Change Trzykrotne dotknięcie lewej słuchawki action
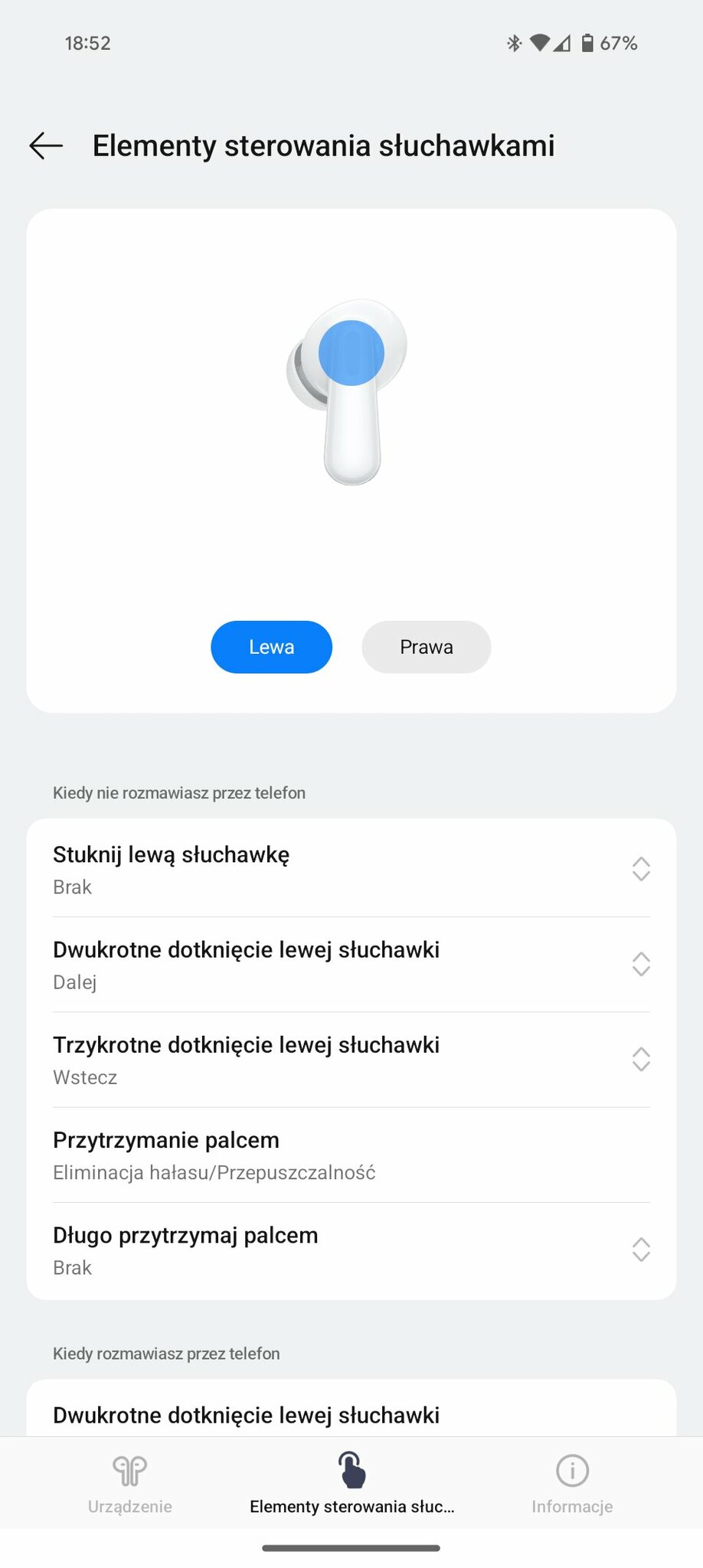703x1568 pixels. click(x=351, y=1060)
